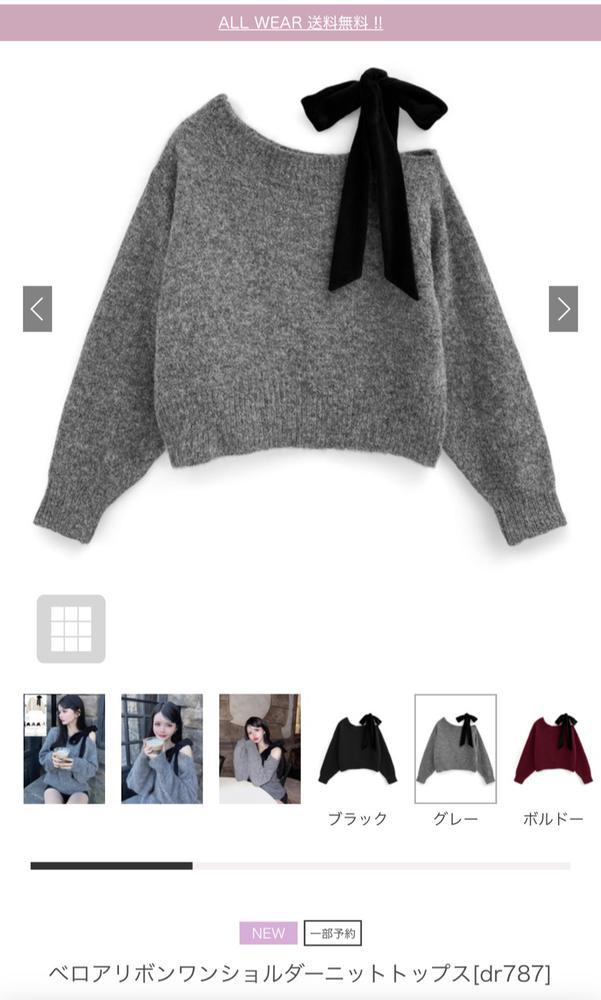The image size is (601, 1000).
Task: Open the image grid view
Action: tap(71, 629)
